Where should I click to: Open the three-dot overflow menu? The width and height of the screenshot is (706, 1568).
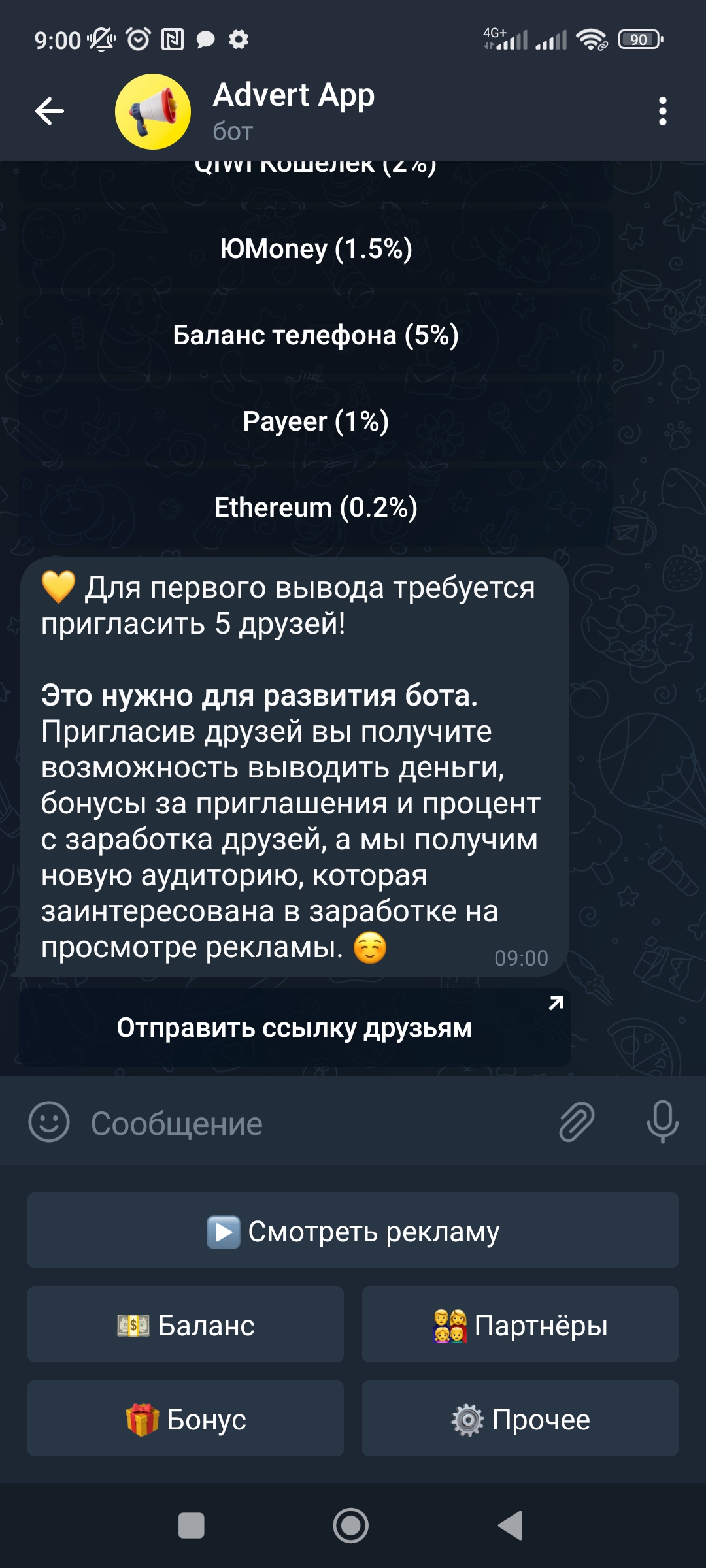click(x=662, y=111)
